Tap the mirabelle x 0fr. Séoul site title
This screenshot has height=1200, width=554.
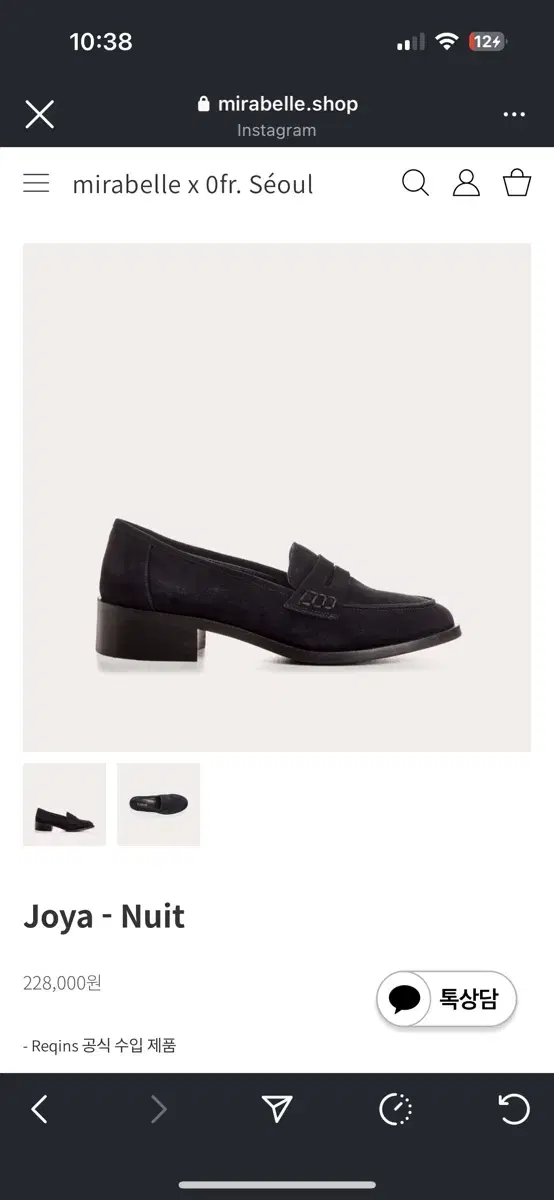[x=193, y=184]
